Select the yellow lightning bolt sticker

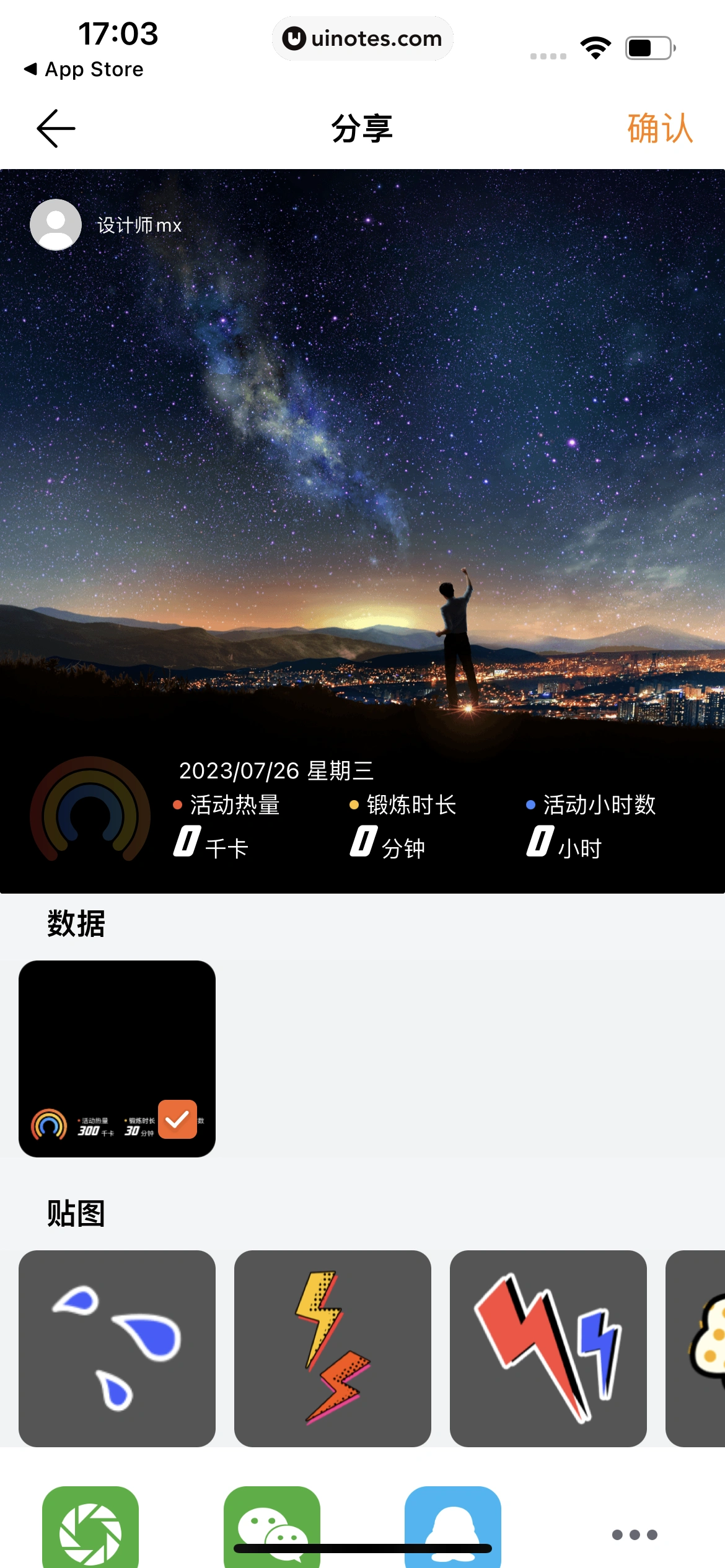[x=333, y=1348]
